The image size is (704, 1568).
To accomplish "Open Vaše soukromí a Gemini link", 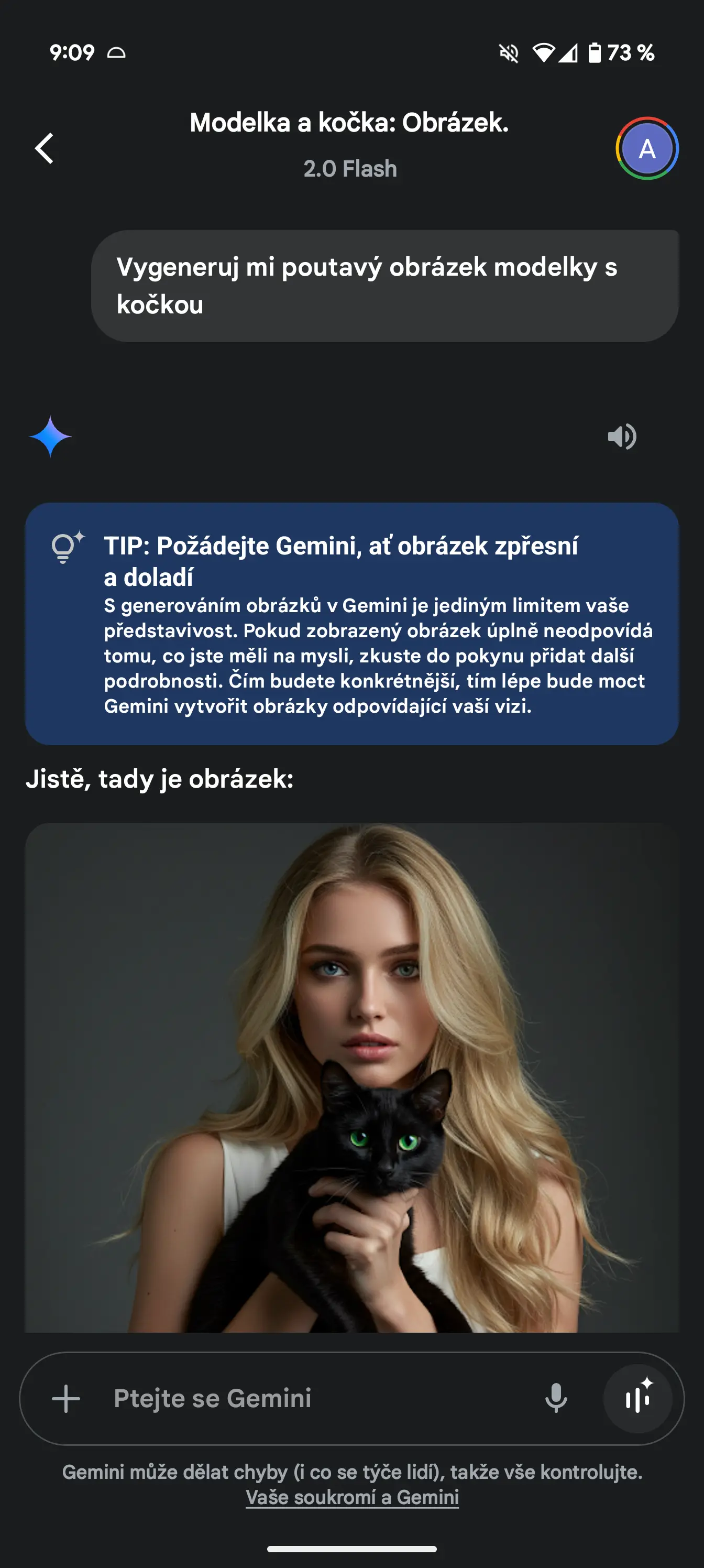I will 351,1497.
